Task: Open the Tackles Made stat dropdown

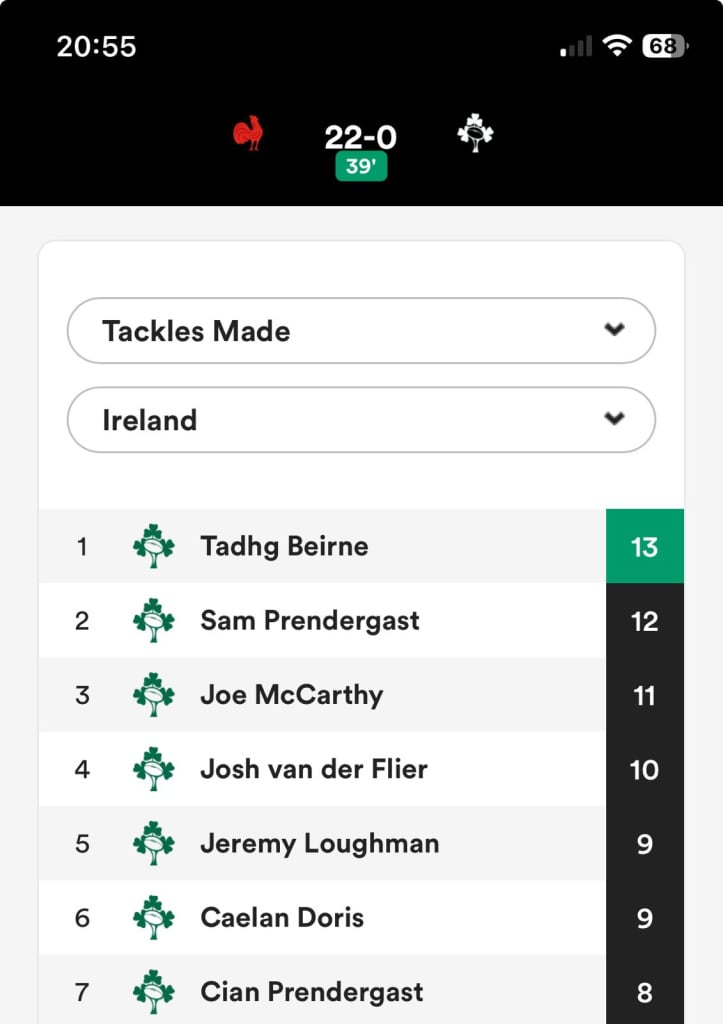Action: coord(360,331)
